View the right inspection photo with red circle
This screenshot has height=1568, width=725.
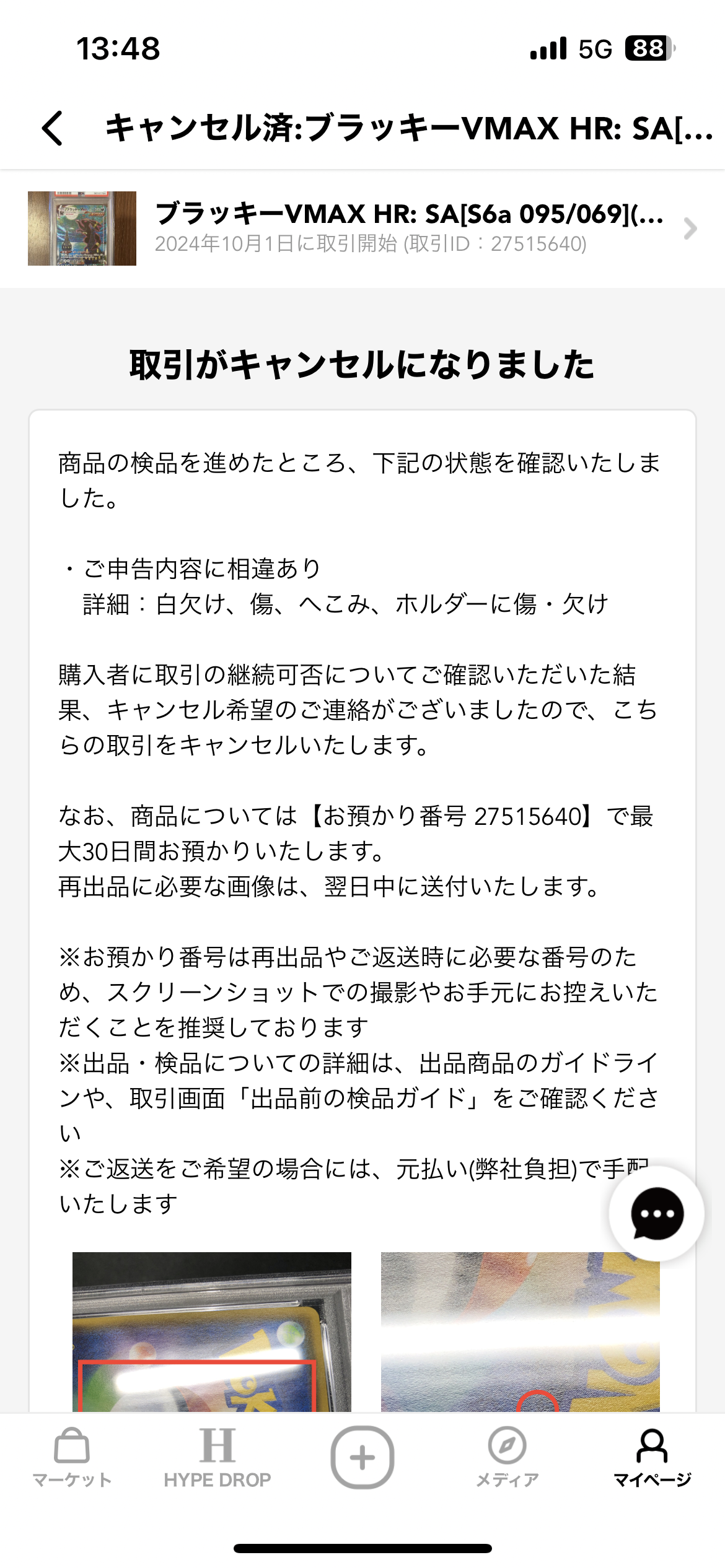520,1331
